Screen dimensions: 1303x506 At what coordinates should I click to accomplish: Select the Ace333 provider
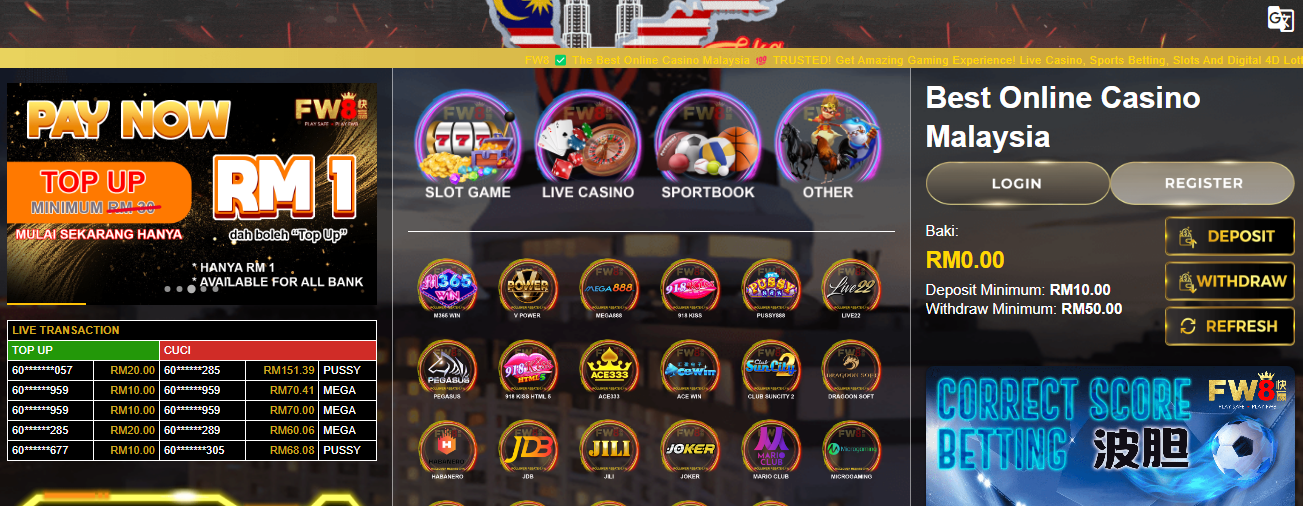[608, 369]
